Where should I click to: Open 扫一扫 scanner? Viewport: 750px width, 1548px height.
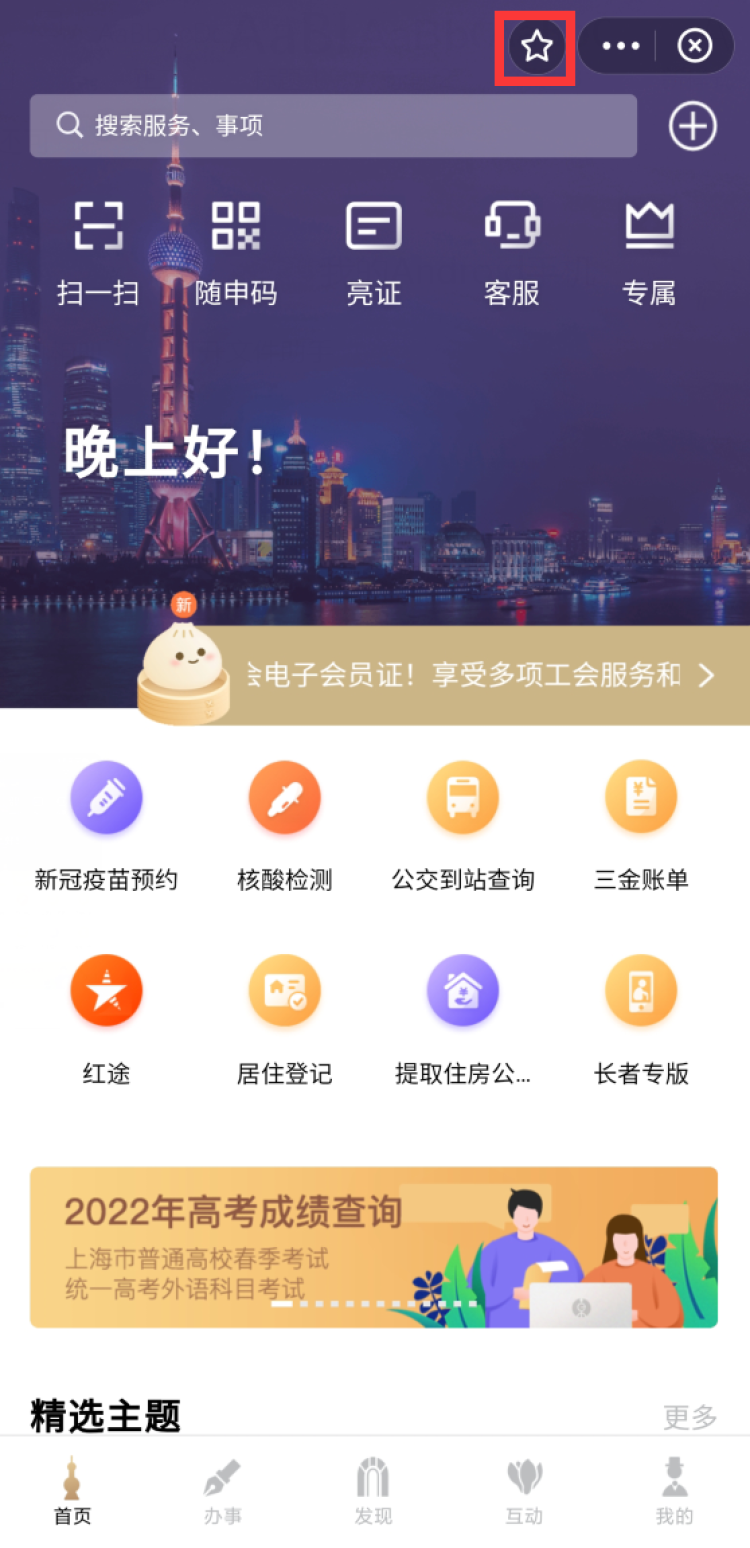[x=98, y=252]
